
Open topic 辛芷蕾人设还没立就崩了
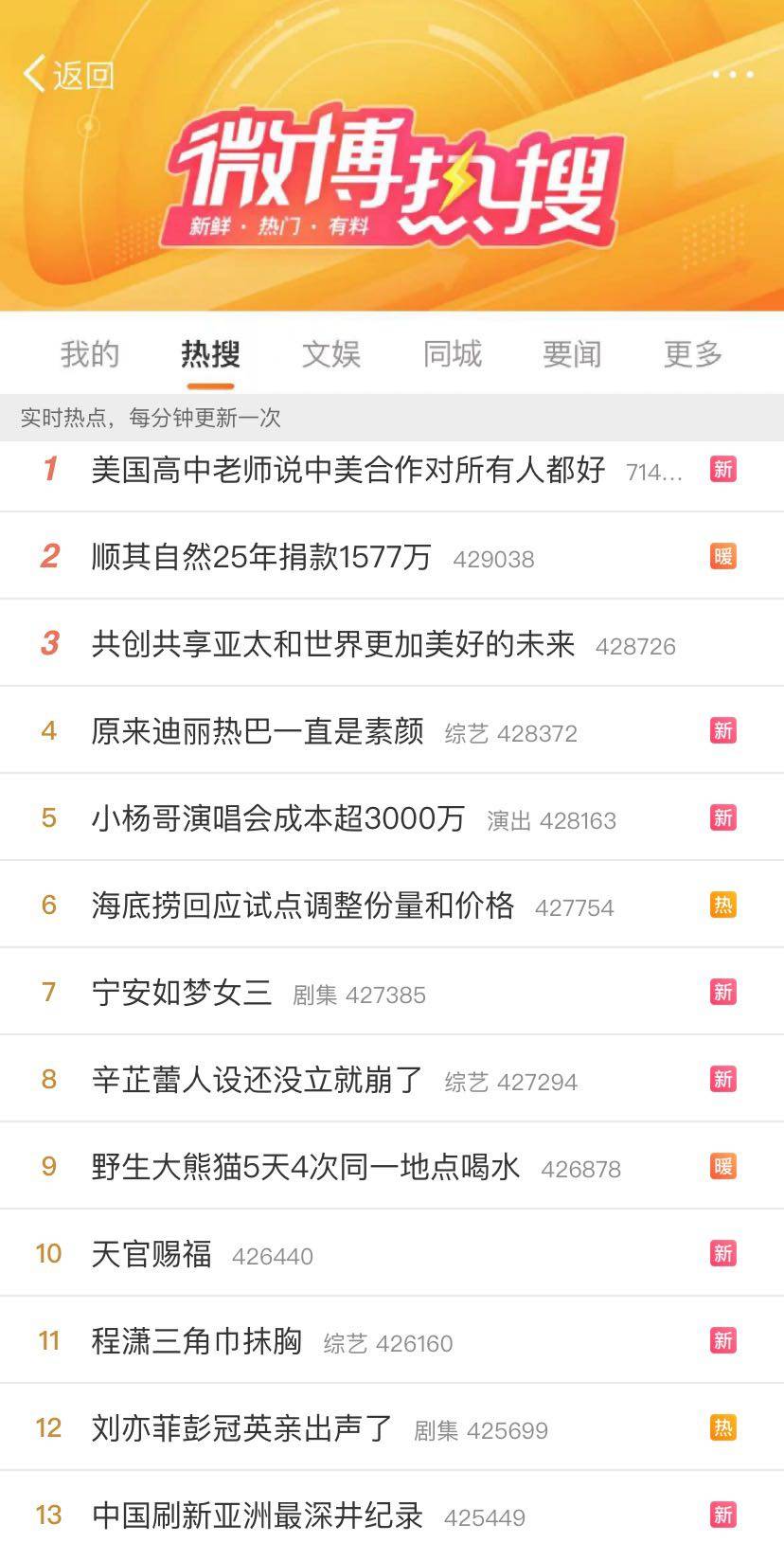tap(258, 1080)
